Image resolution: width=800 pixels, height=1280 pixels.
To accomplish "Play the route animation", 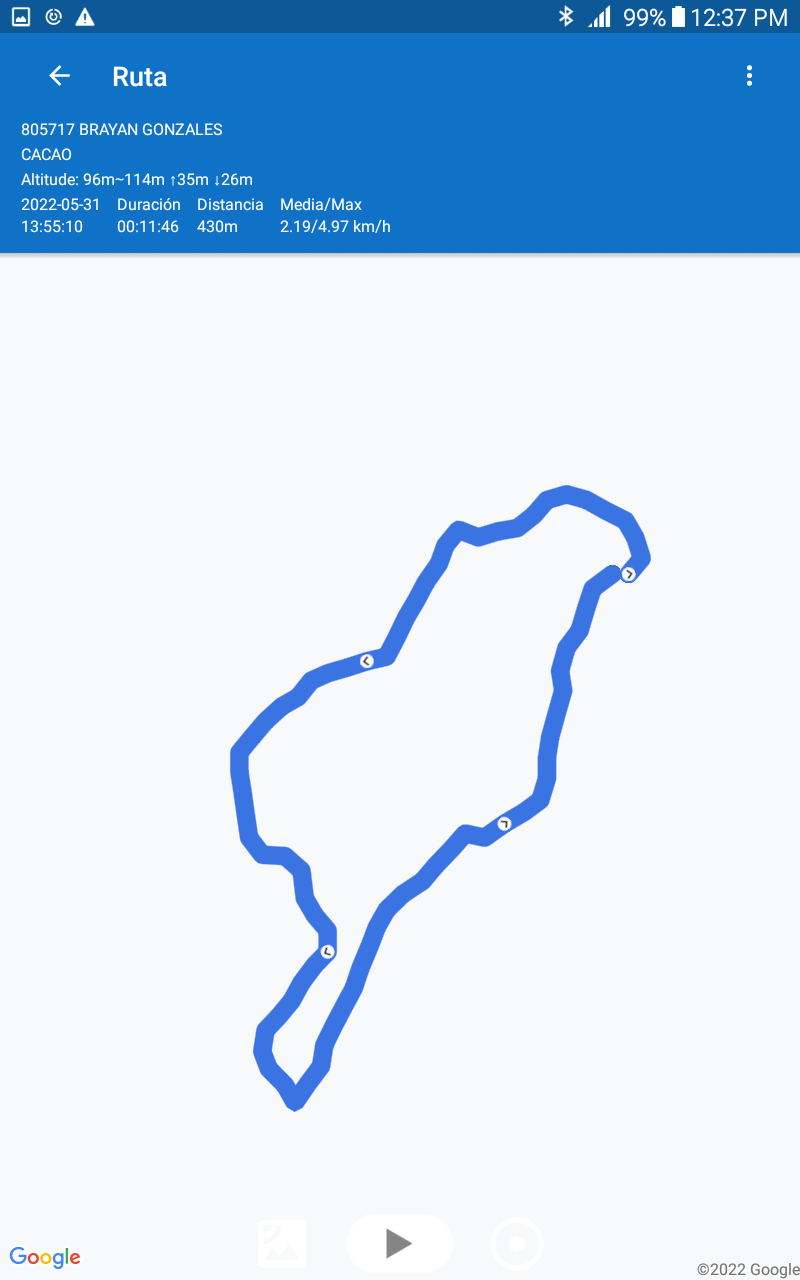I will click(x=399, y=1243).
